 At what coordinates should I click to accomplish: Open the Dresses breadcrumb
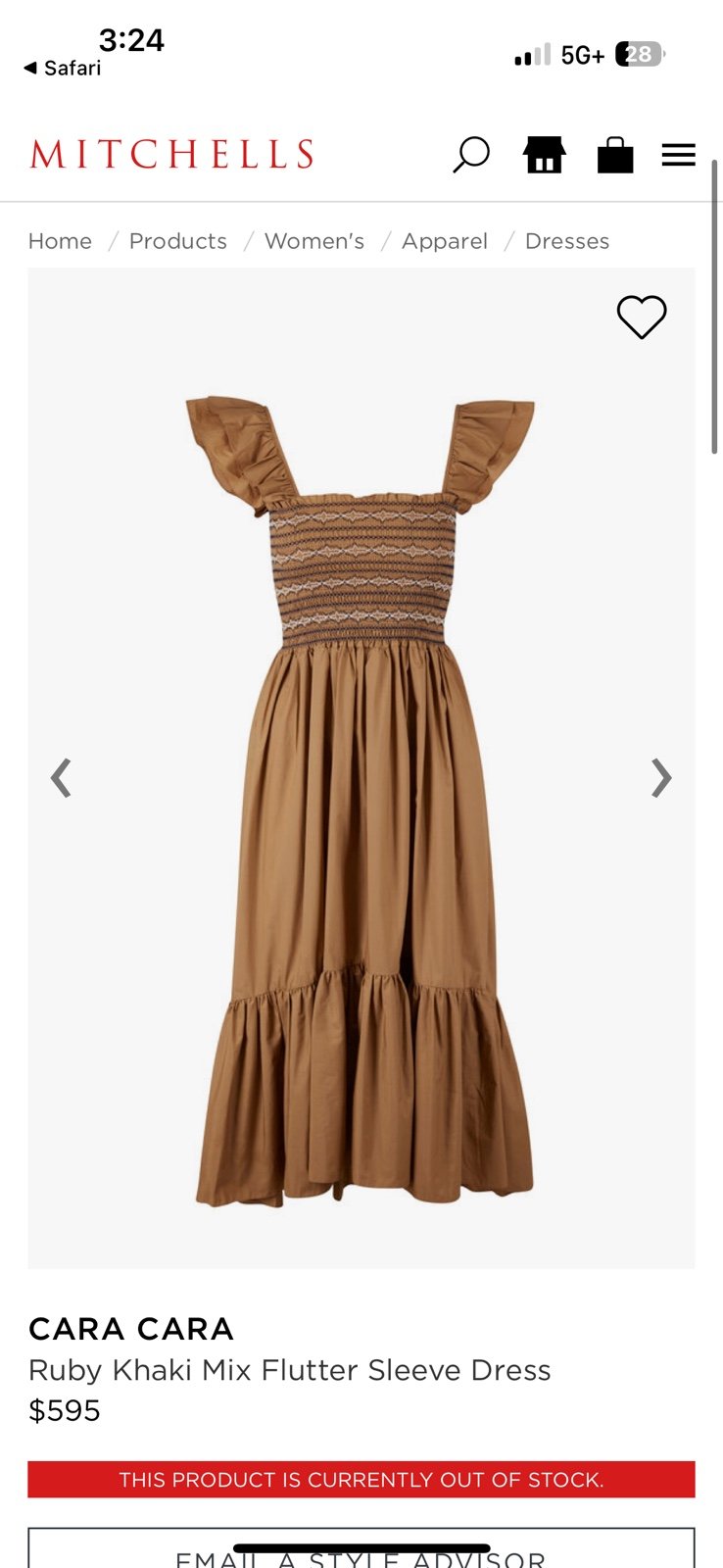coord(567,241)
